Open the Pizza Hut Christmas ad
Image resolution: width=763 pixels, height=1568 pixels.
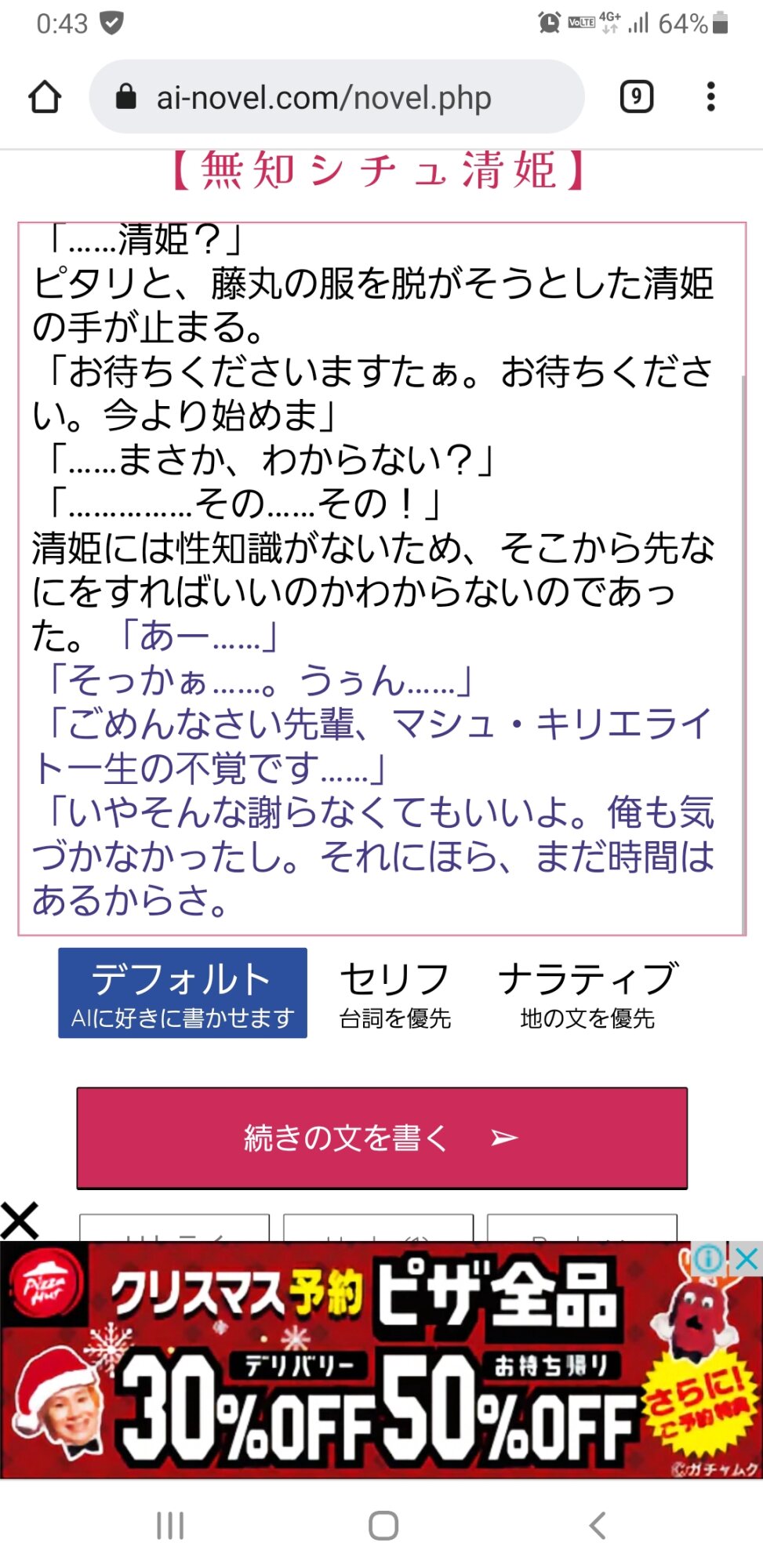376,1364
